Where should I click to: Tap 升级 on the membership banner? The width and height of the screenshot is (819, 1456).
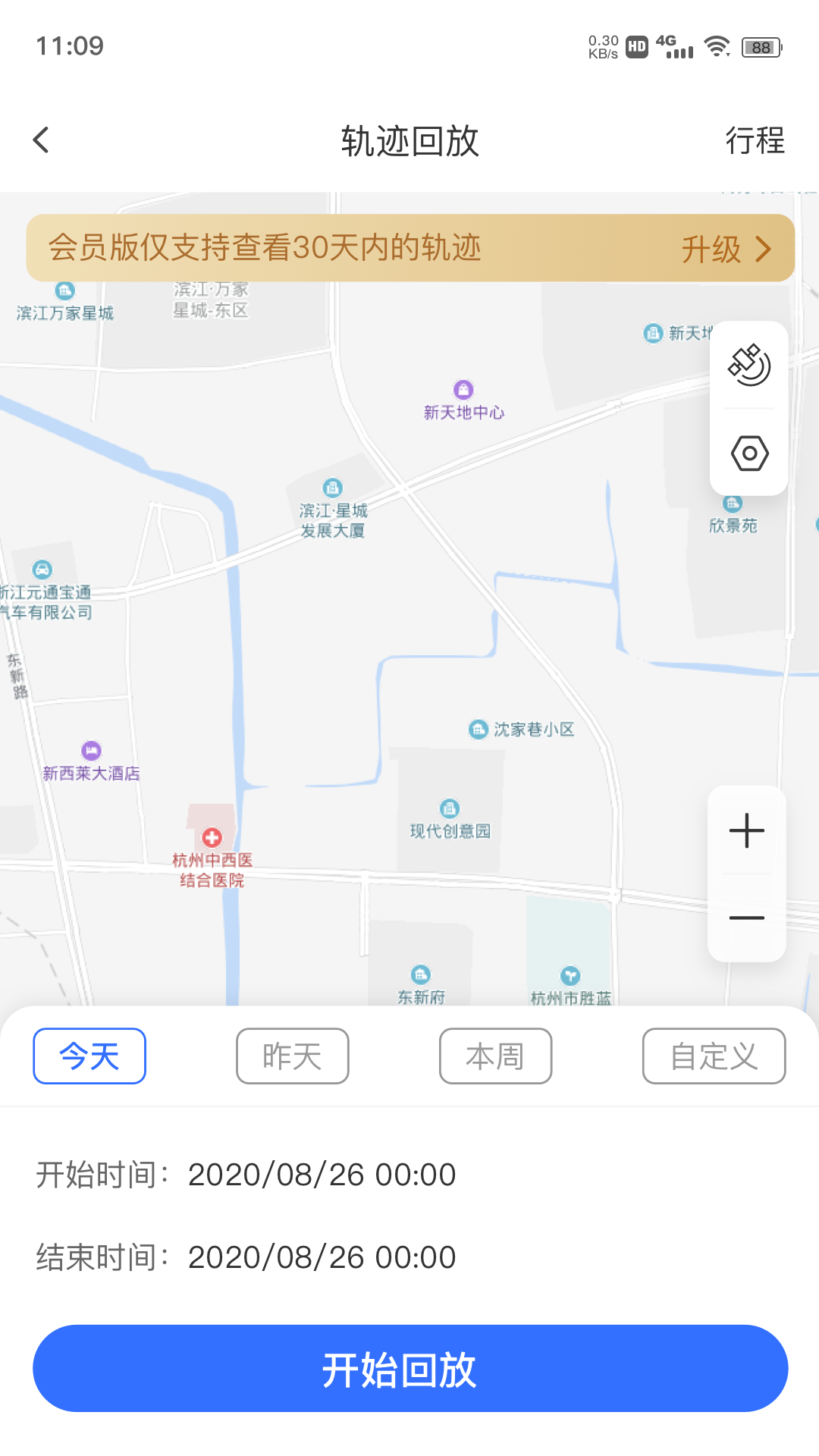tap(725, 249)
